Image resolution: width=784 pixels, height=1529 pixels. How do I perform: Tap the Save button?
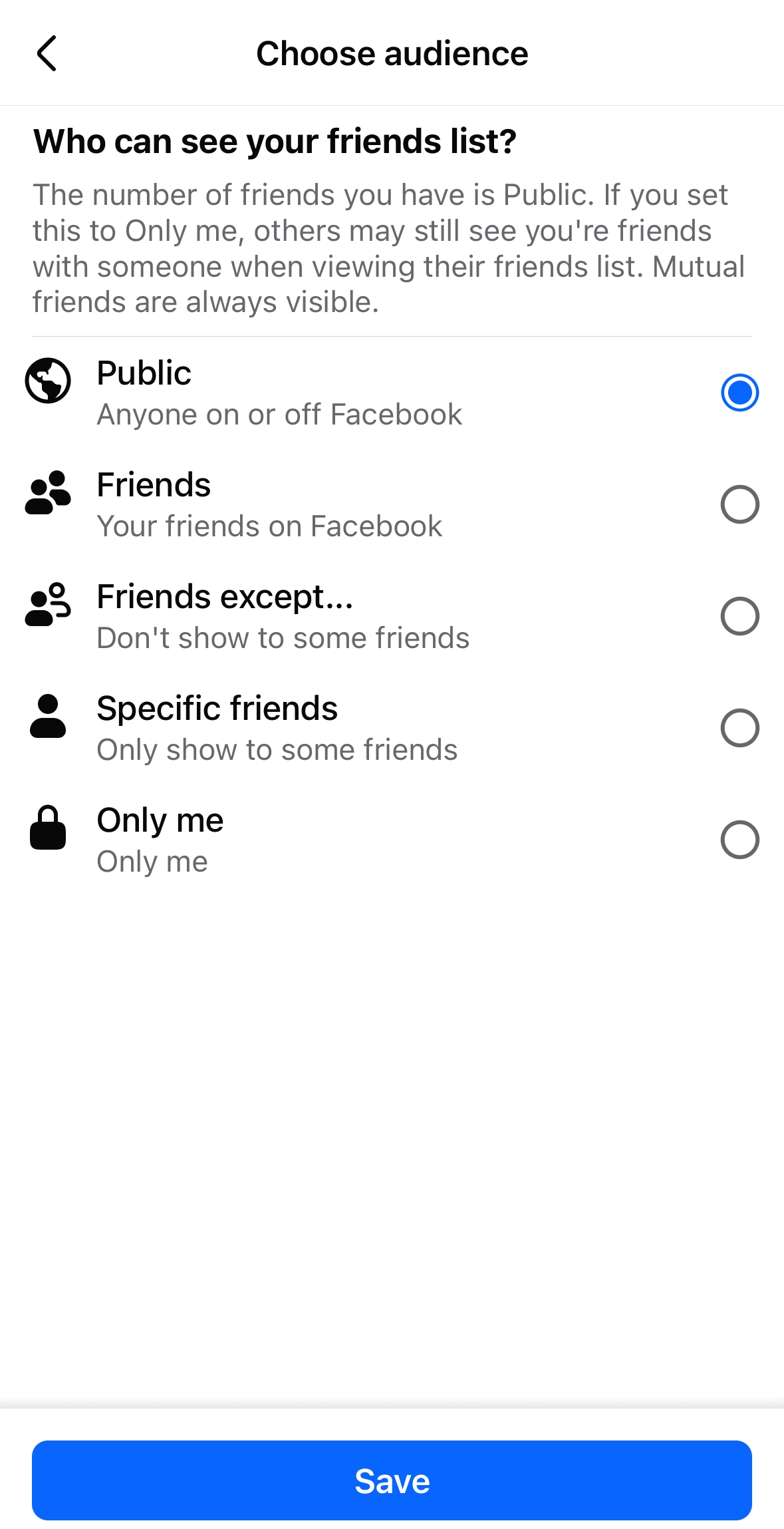pos(392,1480)
